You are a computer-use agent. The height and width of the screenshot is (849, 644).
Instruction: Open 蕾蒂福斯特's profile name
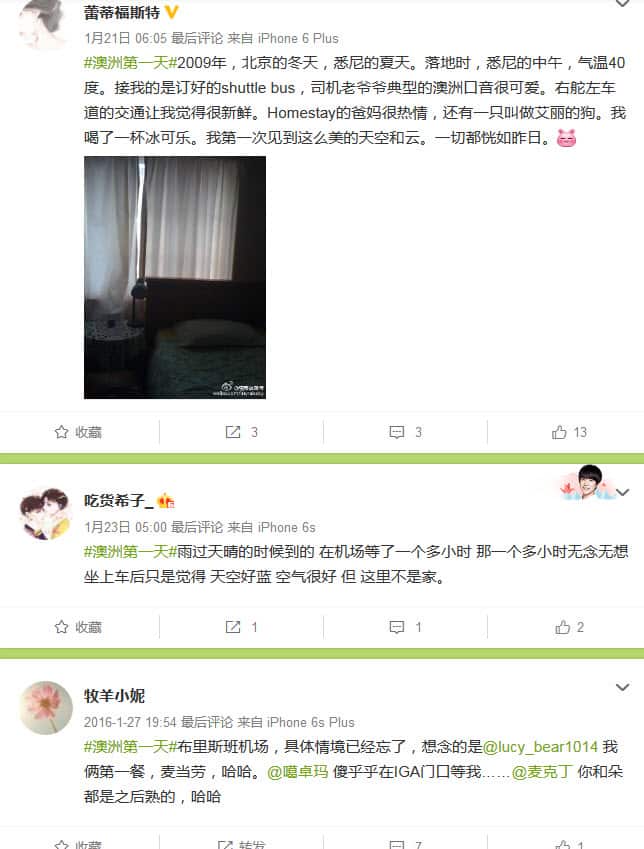(x=122, y=13)
